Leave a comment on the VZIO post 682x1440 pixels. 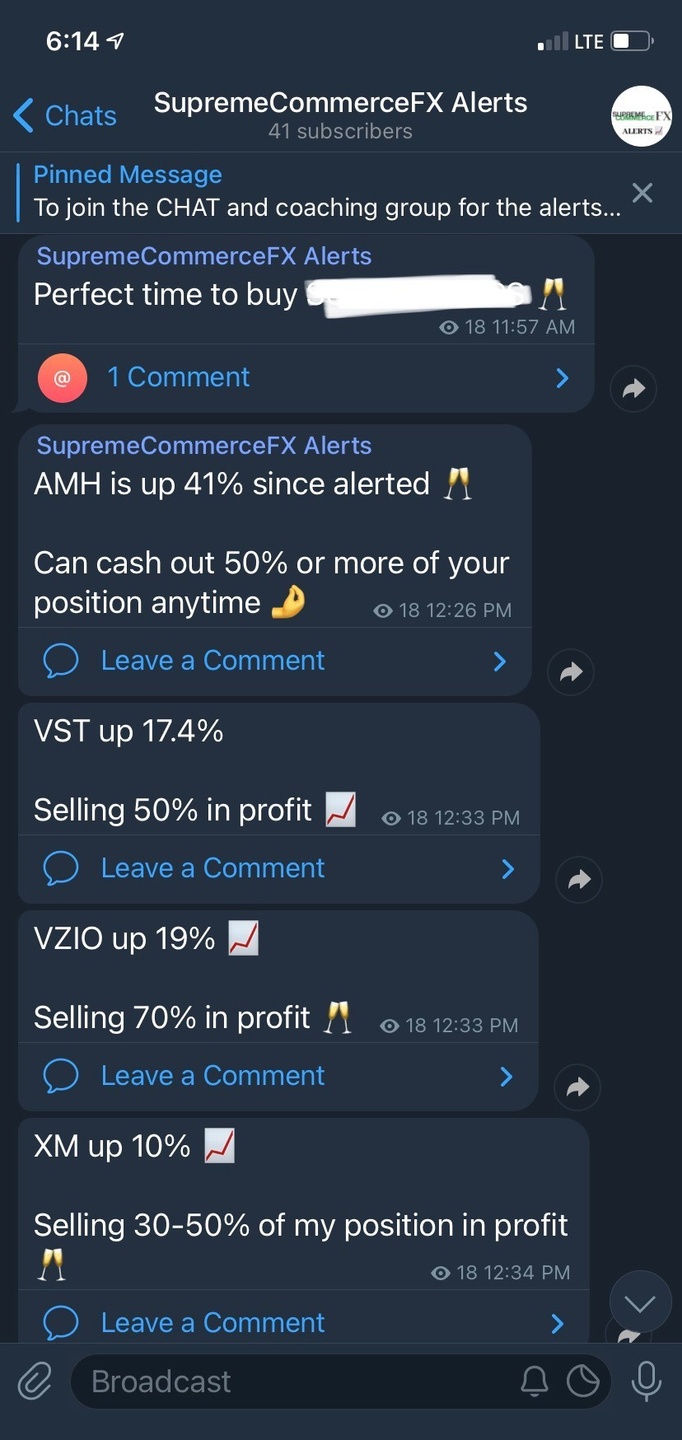(x=277, y=1076)
